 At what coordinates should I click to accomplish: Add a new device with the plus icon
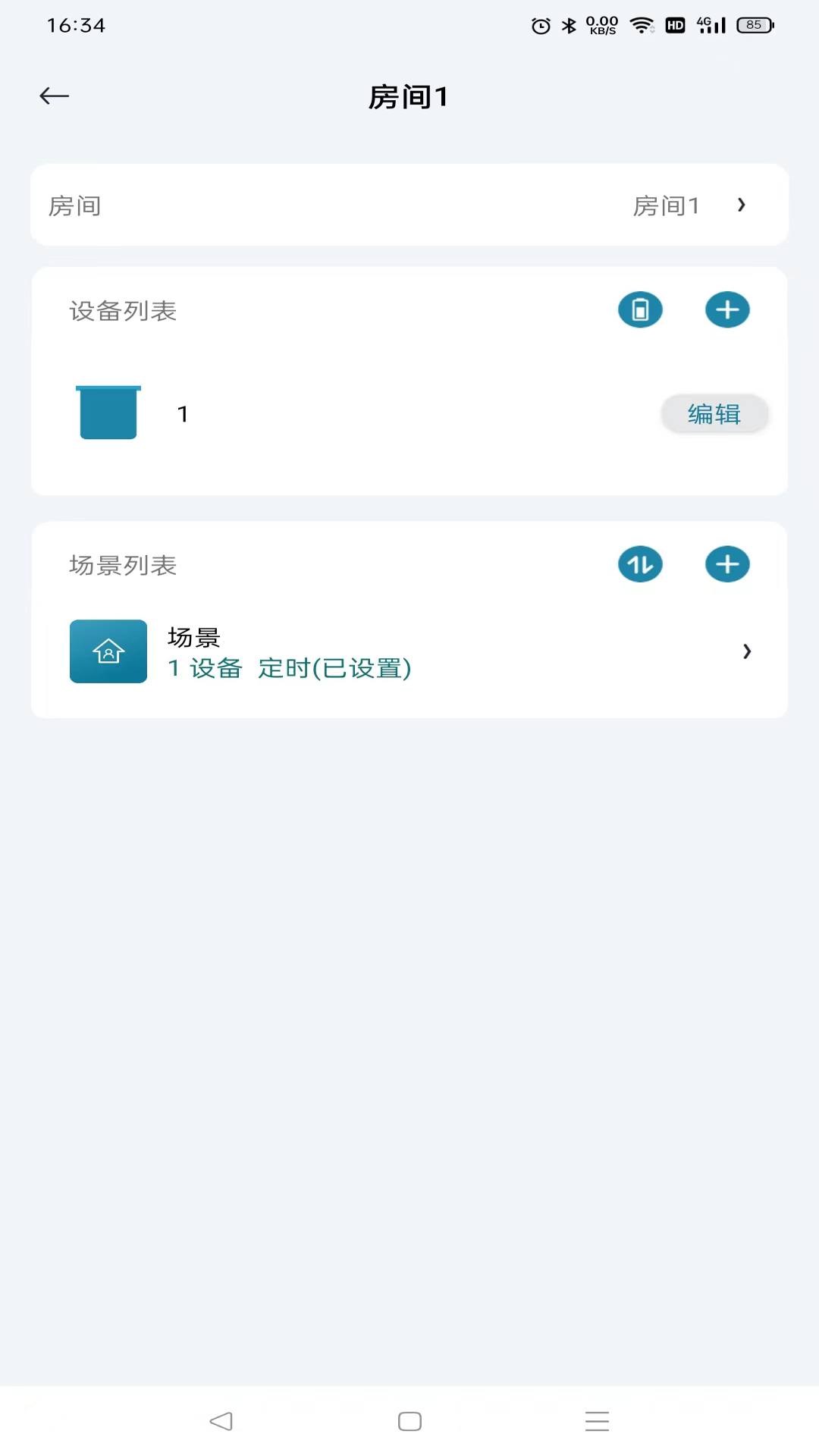[x=727, y=309]
